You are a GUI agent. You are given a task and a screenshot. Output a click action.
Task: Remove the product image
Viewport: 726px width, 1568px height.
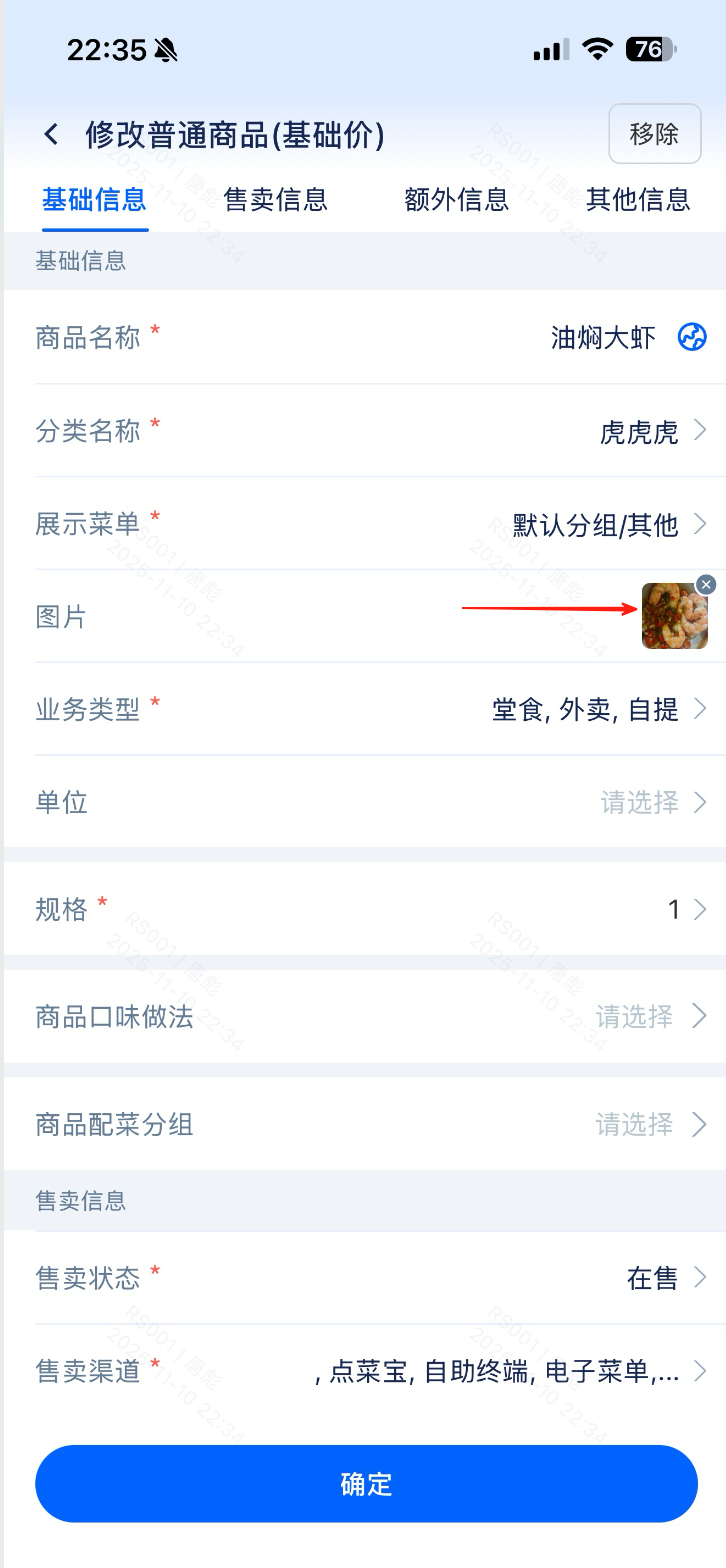[x=706, y=585]
